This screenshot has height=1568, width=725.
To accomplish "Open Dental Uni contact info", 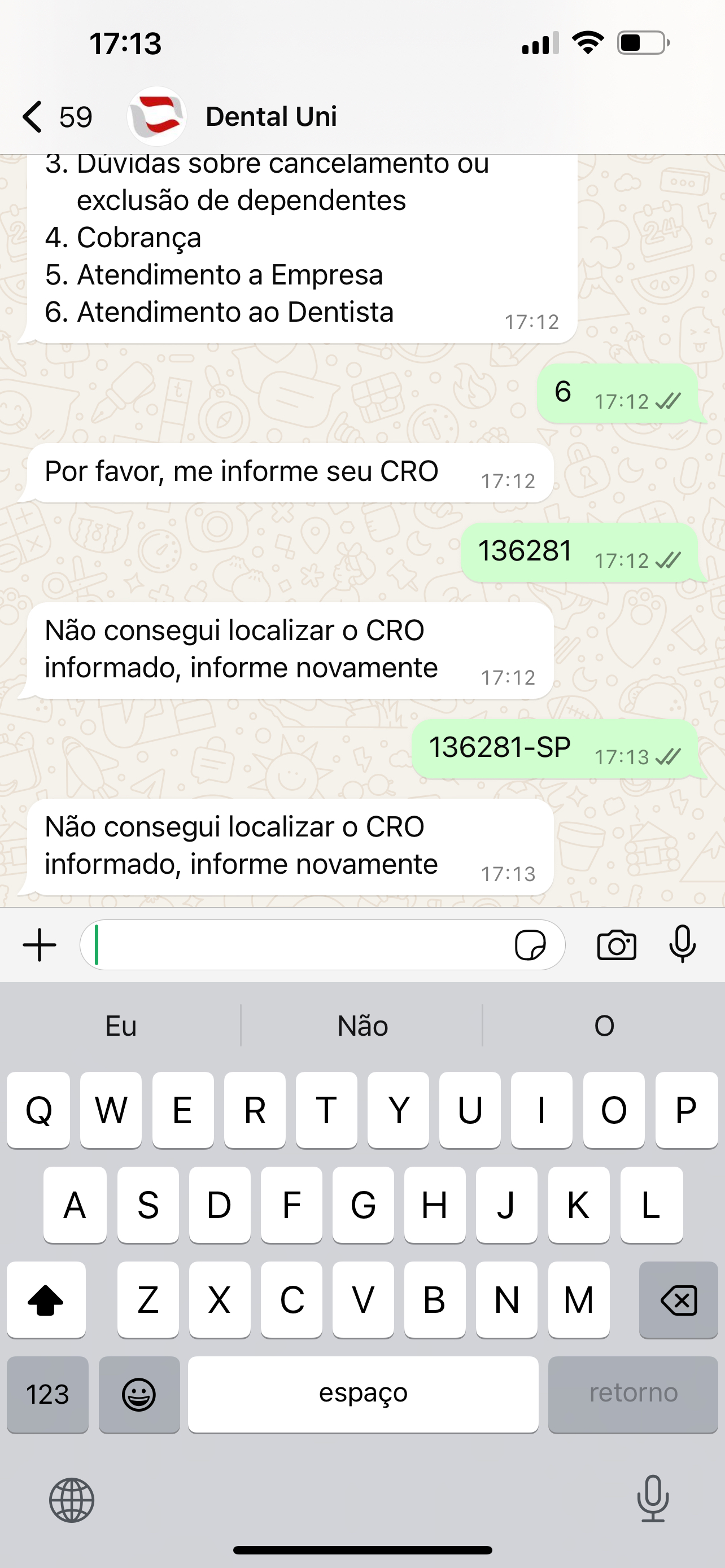I will [271, 116].
